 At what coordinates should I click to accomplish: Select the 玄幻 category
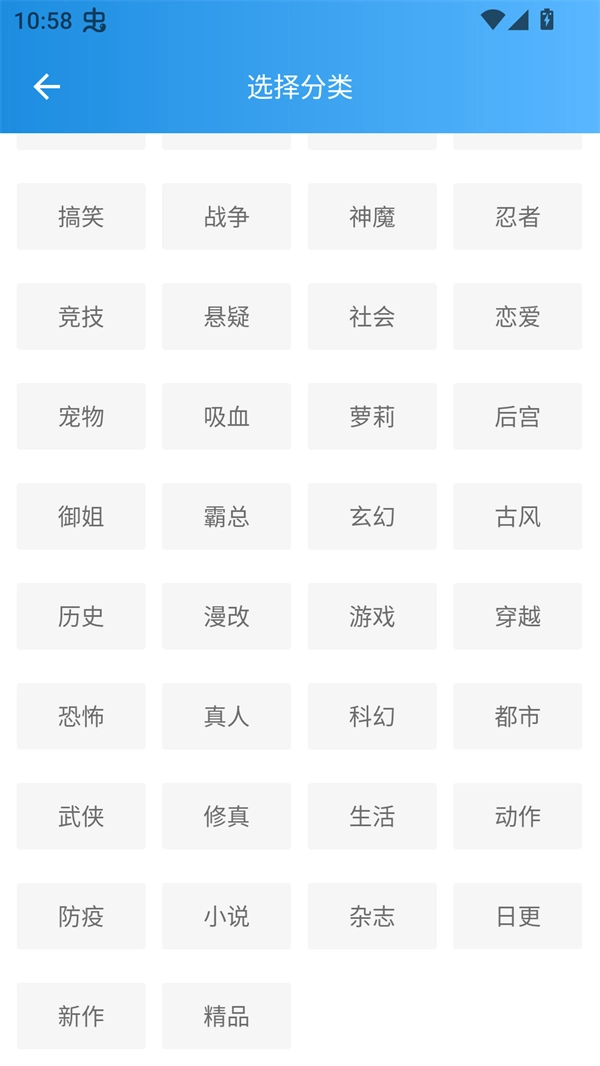click(x=372, y=516)
